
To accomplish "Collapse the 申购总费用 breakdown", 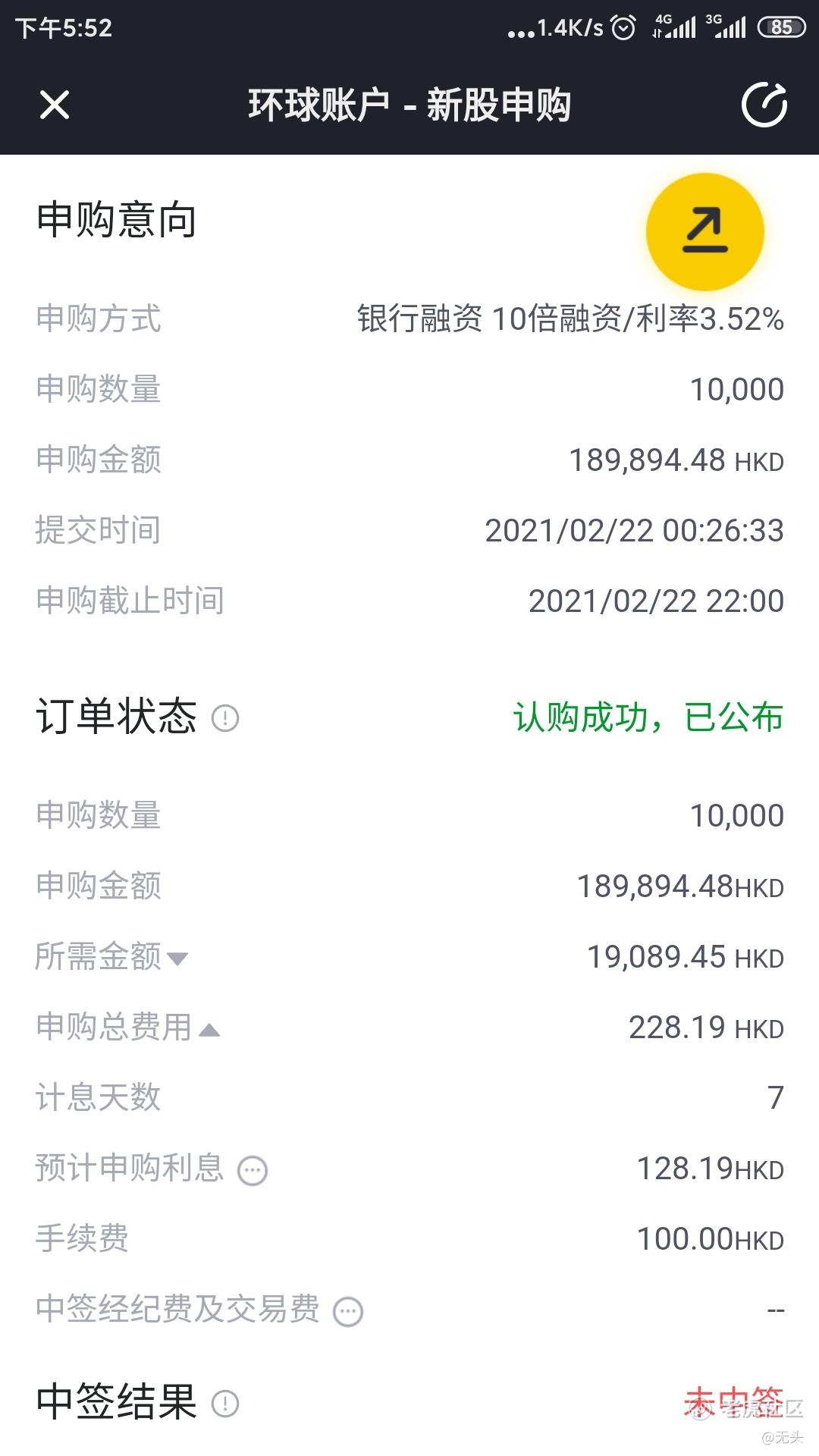I will coord(209,1029).
